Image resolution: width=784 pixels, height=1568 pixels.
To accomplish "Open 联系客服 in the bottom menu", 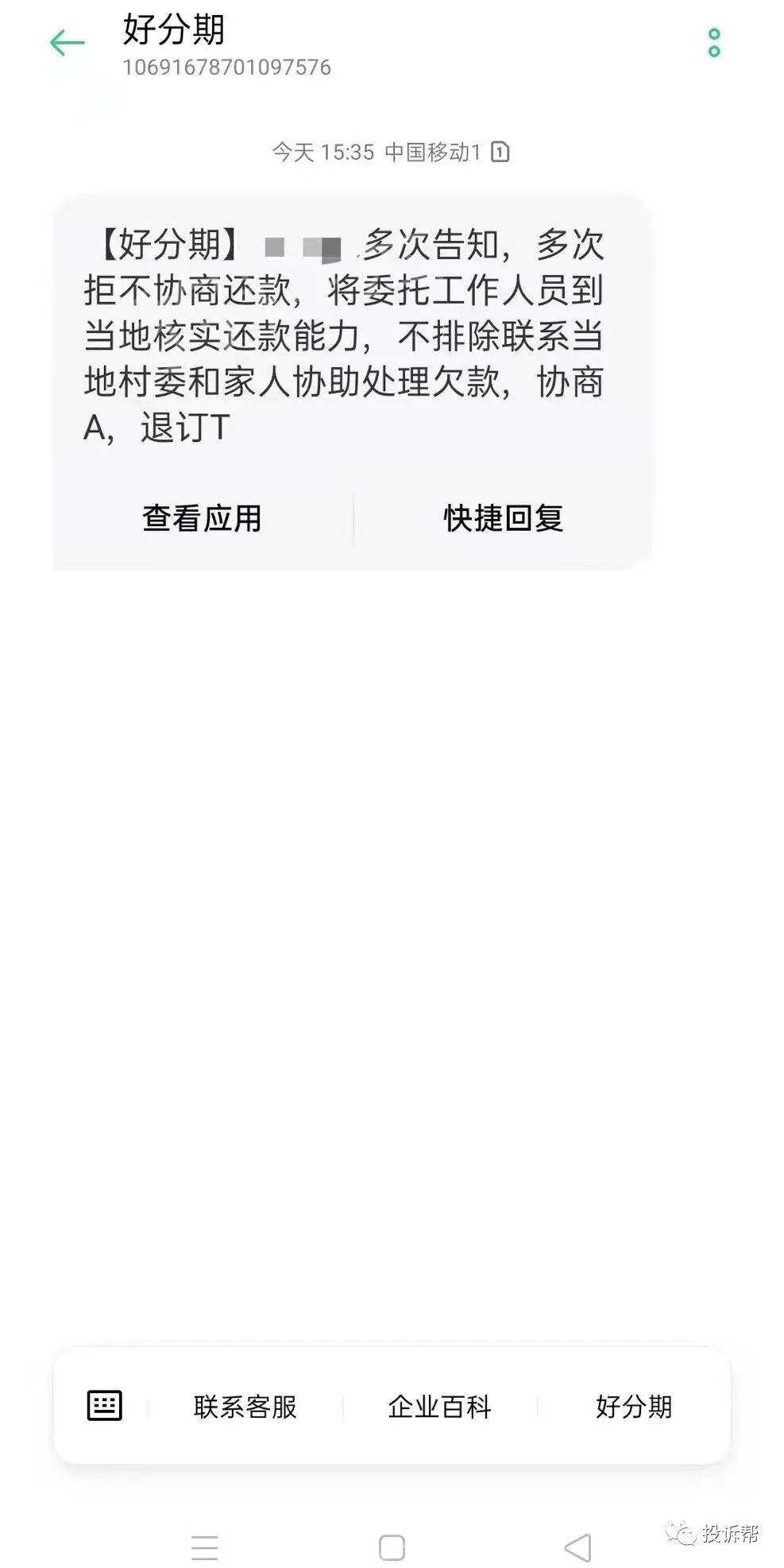I will click(x=245, y=1407).
